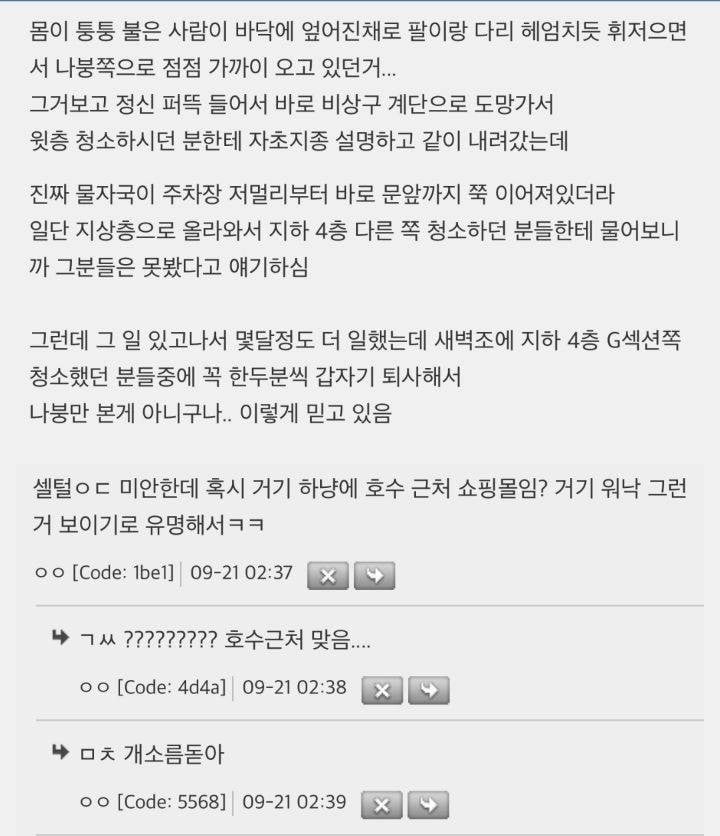Reply to the comment with Code 5568
The width and height of the screenshot is (720, 836).
(x=428, y=804)
